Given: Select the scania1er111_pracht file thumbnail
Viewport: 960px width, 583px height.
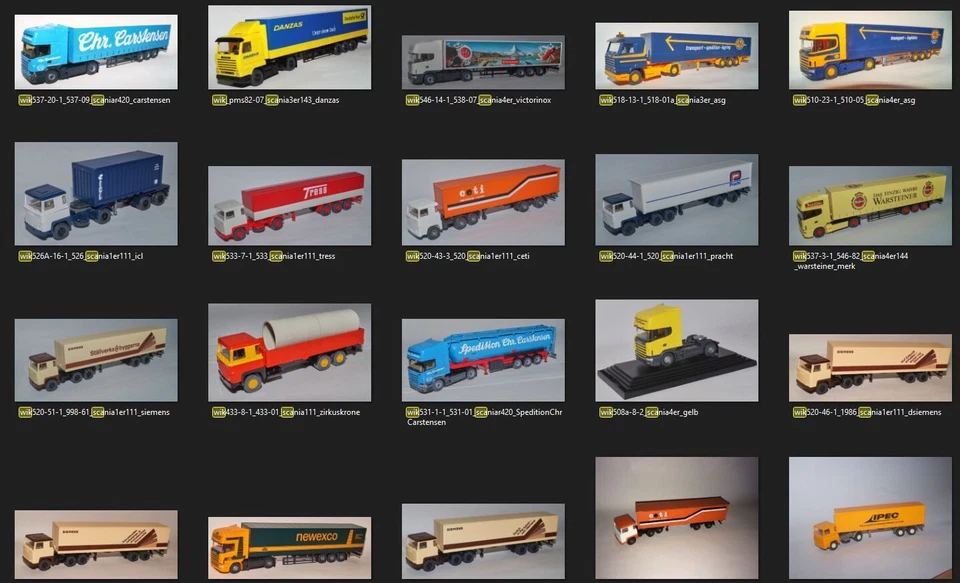Looking at the screenshot, I should point(676,200).
